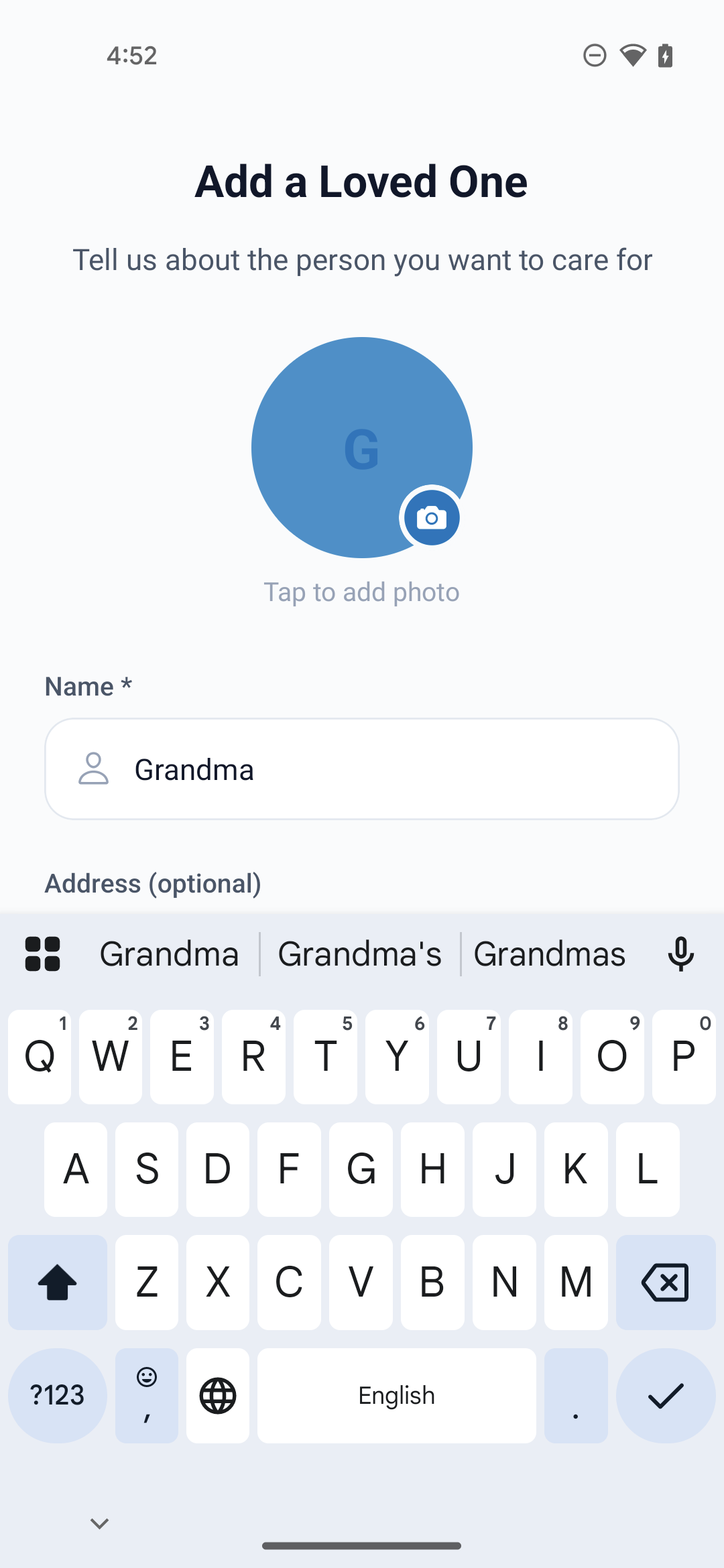Tap the avatar circle showing letter G
Viewport: 724px width, 1568px height.
(x=349, y=436)
